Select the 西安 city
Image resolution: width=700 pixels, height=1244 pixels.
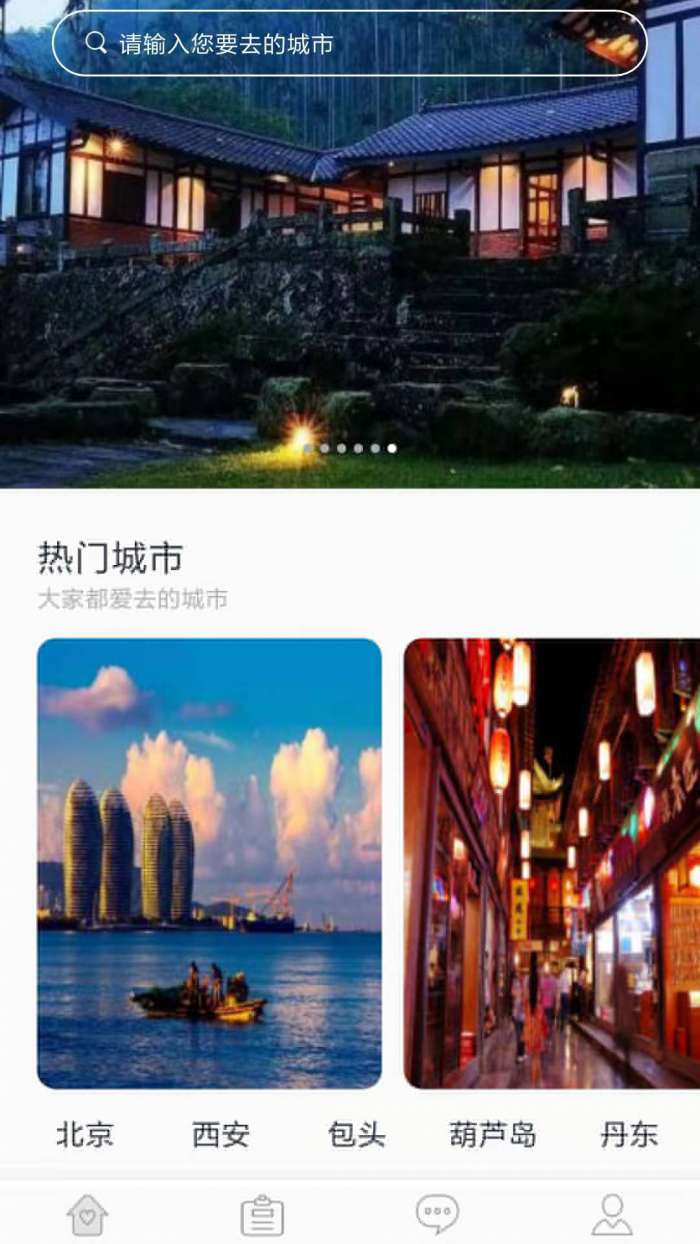(x=220, y=1135)
